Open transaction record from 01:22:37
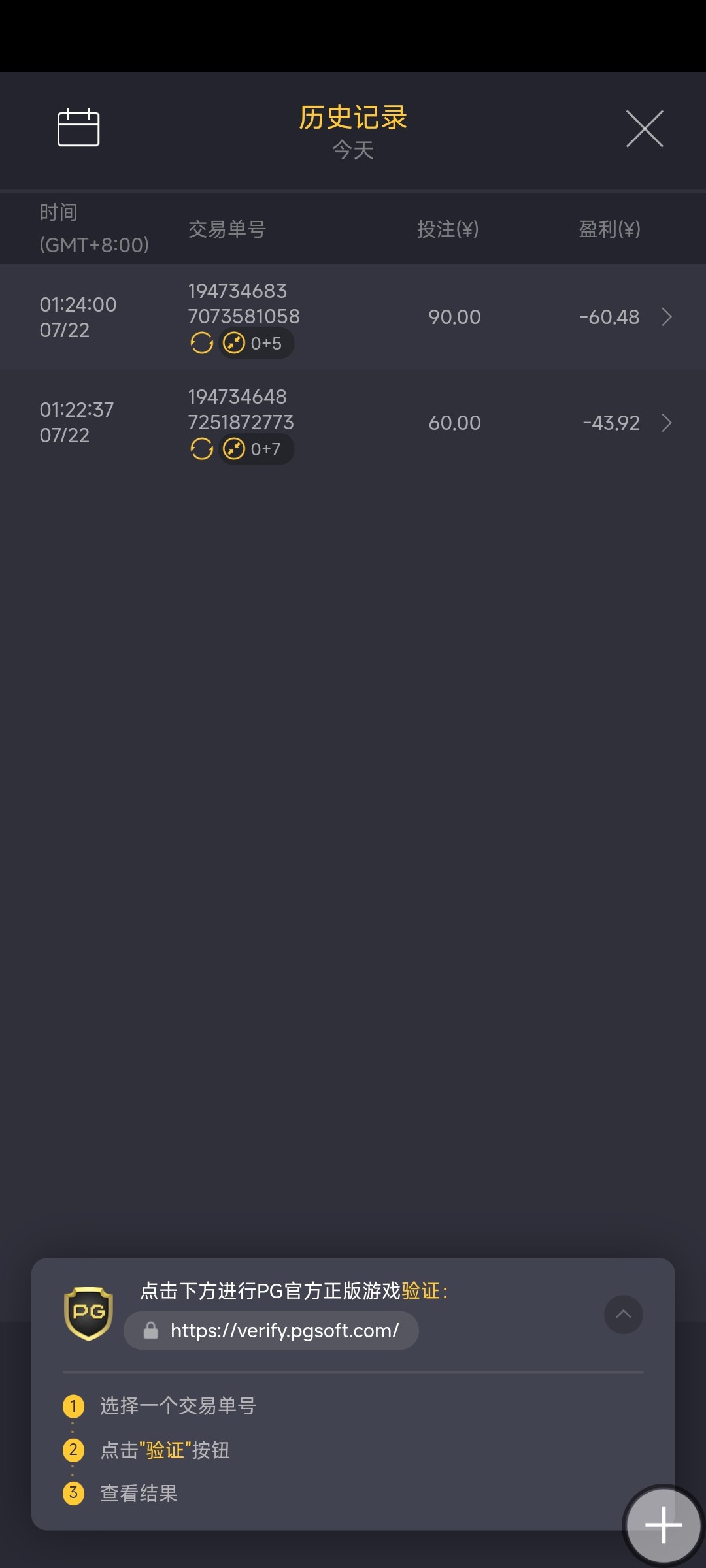 coord(353,423)
